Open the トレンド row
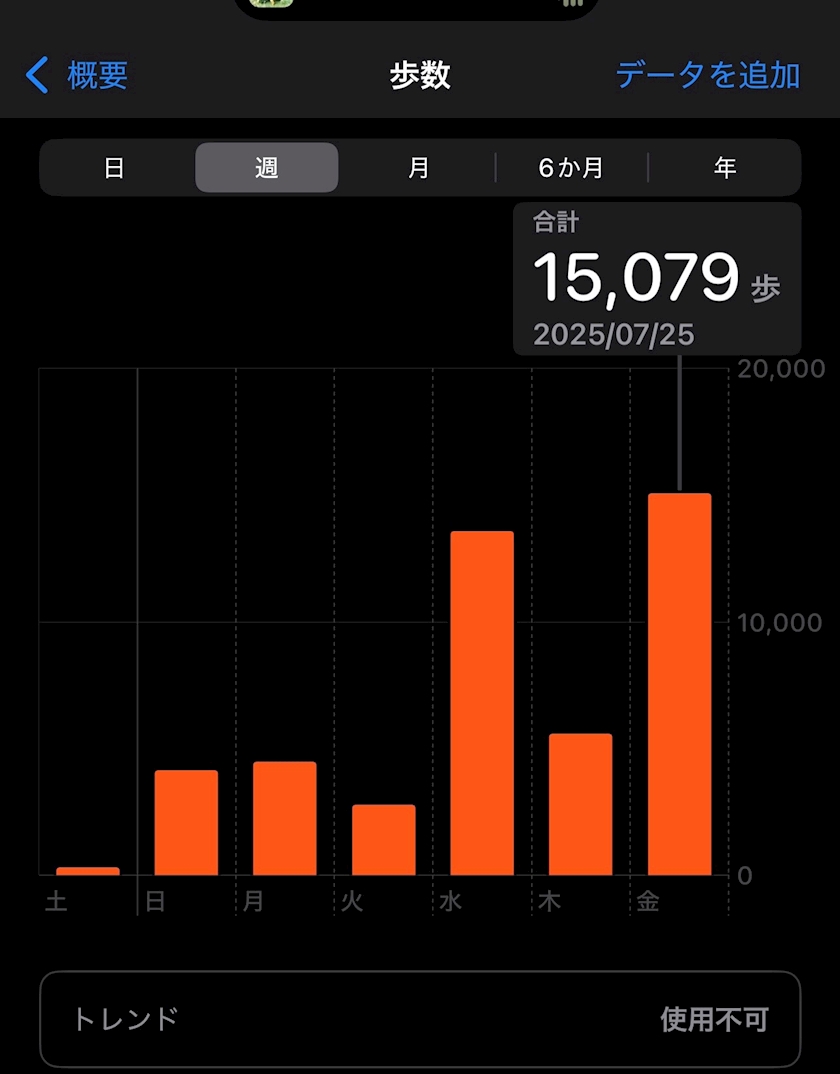Image resolution: width=840 pixels, height=1074 pixels. click(x=420, y=1019)
